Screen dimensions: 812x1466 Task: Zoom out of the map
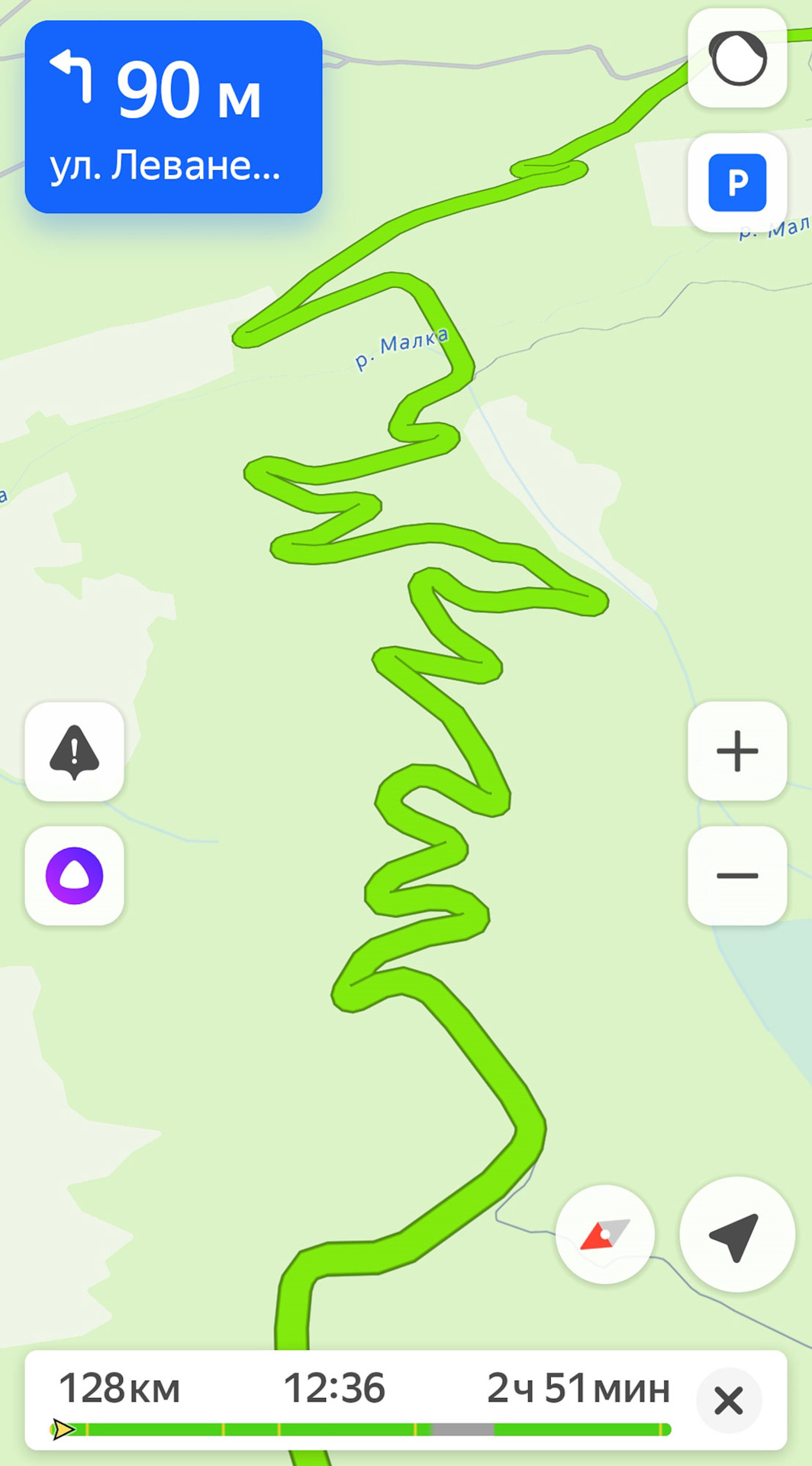[x=737, y=876]
